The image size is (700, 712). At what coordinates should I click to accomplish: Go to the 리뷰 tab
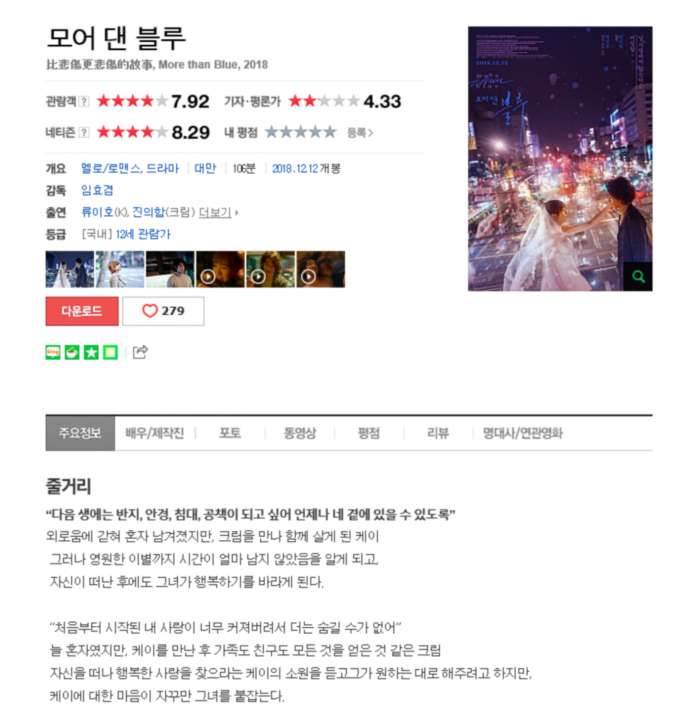tap(438, 433)
